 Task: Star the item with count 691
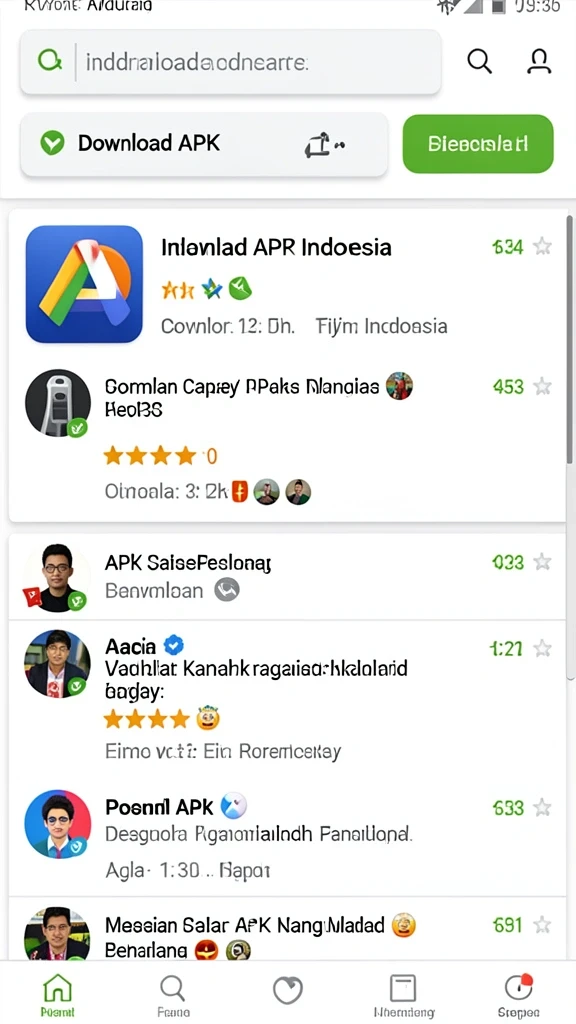click(542, 925)
